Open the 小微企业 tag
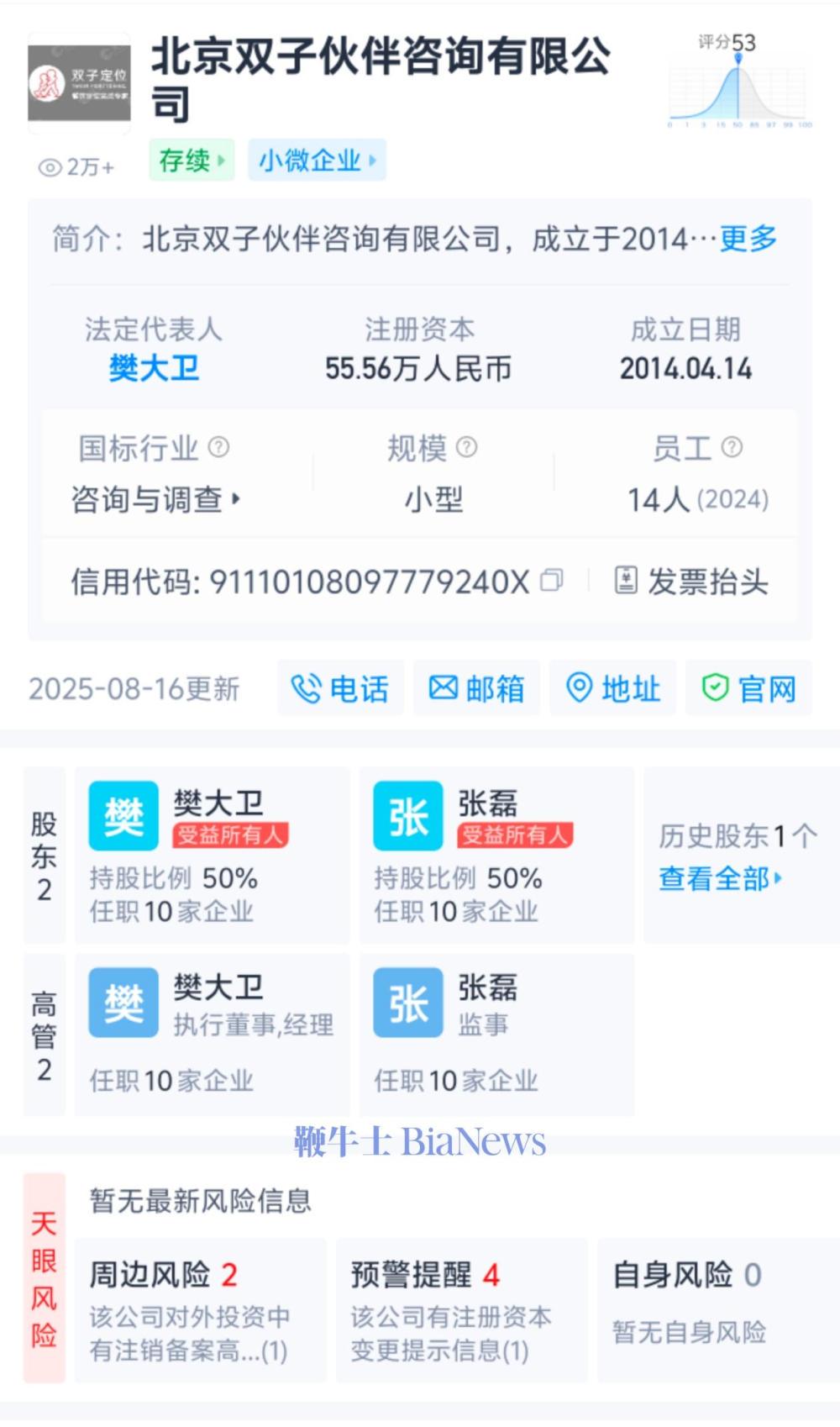This screenshot has height=1427, width=840. 317,161
